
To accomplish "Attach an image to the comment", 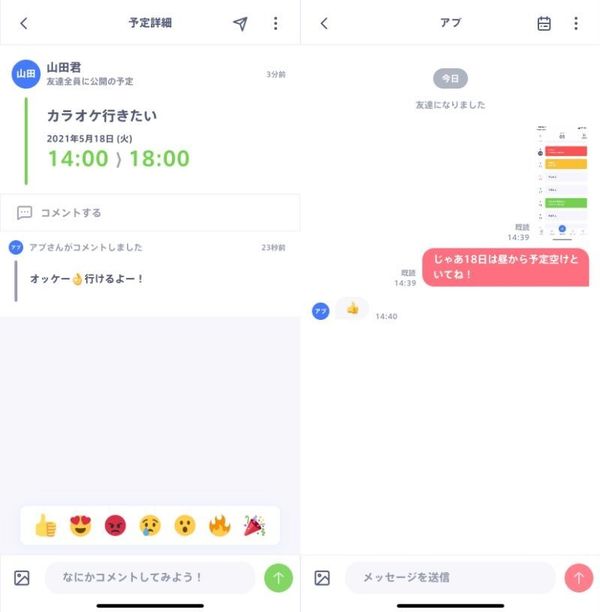I will click(x=22, y=578).
